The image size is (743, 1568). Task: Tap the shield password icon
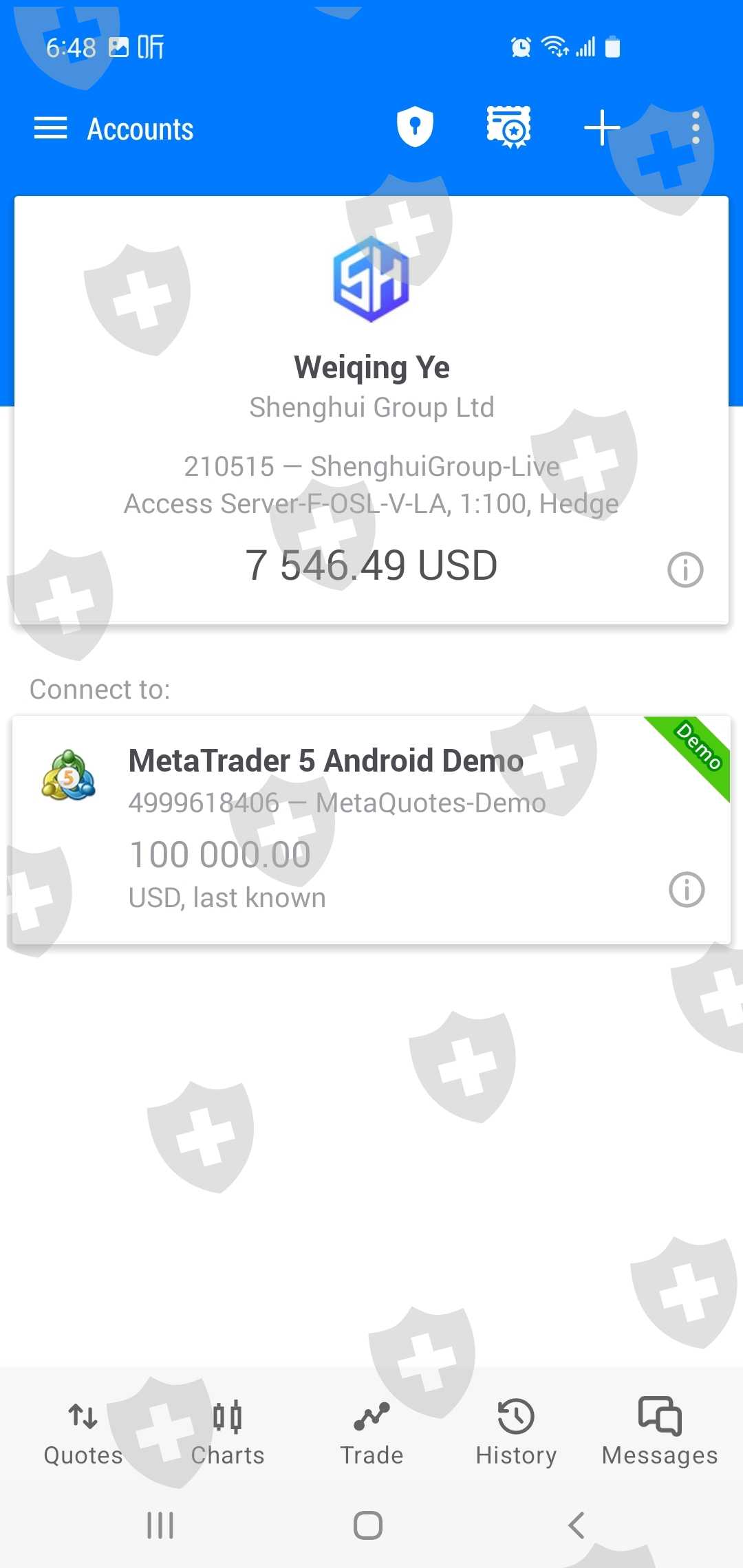(415, 127)
